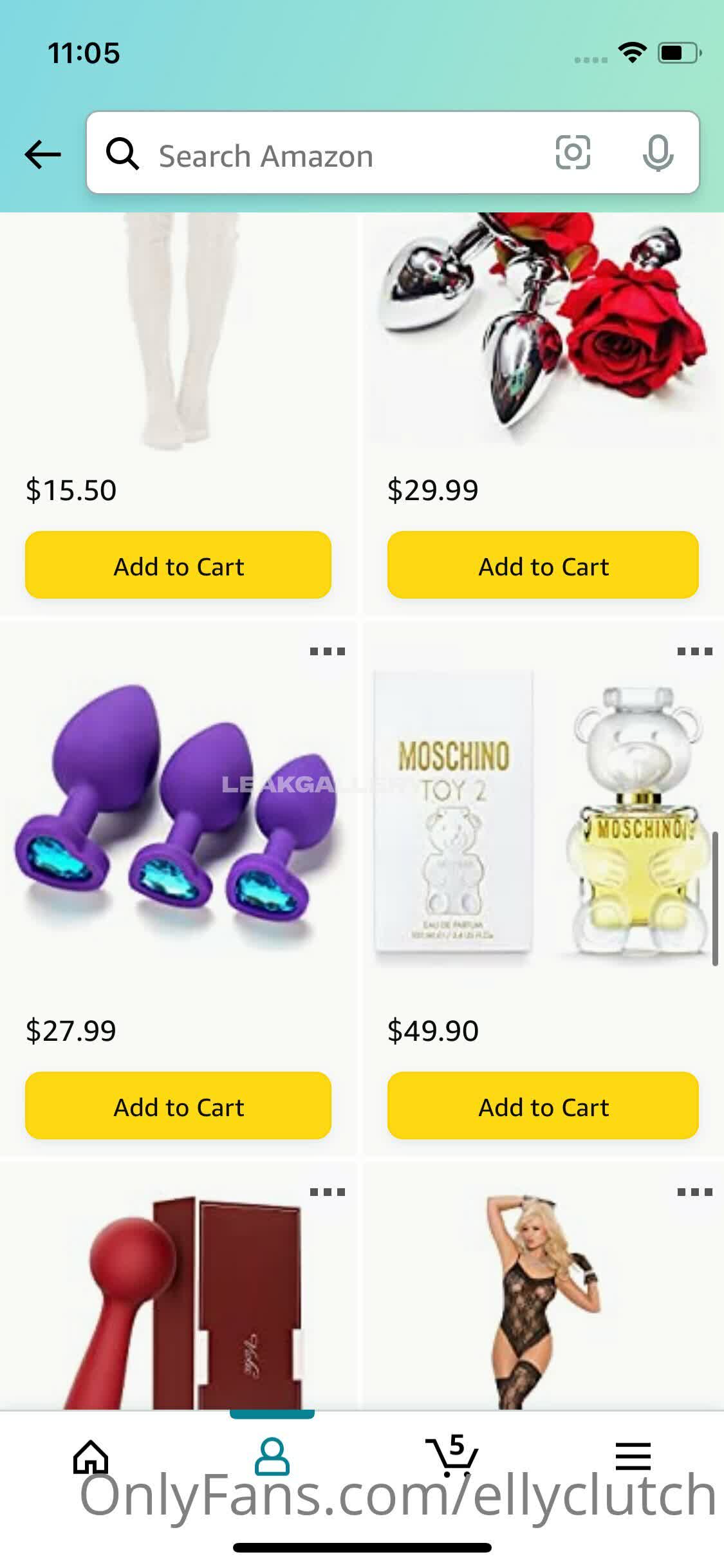Switch to the Home tab
Screen dimensions: 724x1568
[91, 1457]
